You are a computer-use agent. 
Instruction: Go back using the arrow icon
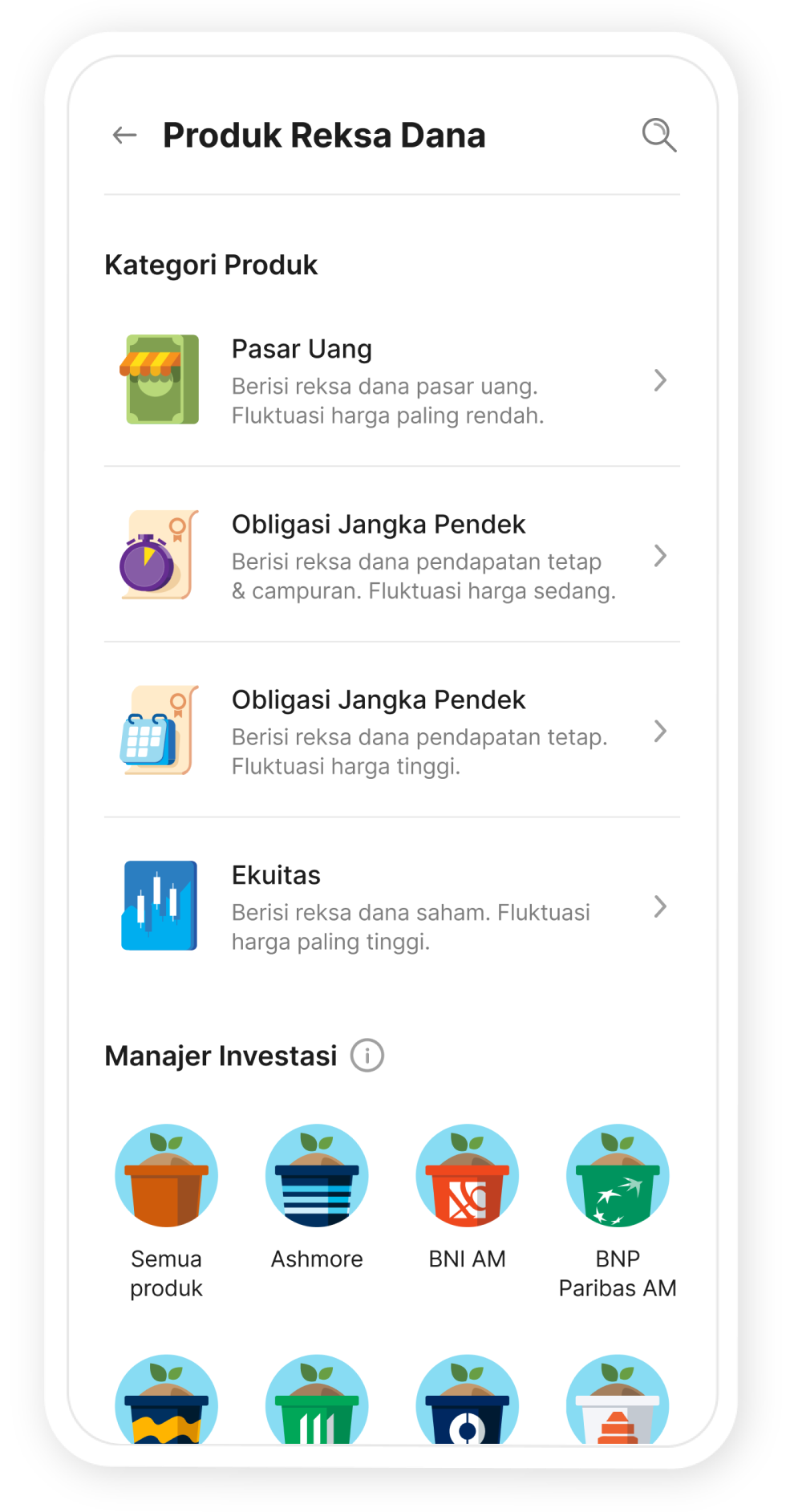coord(124,136)
